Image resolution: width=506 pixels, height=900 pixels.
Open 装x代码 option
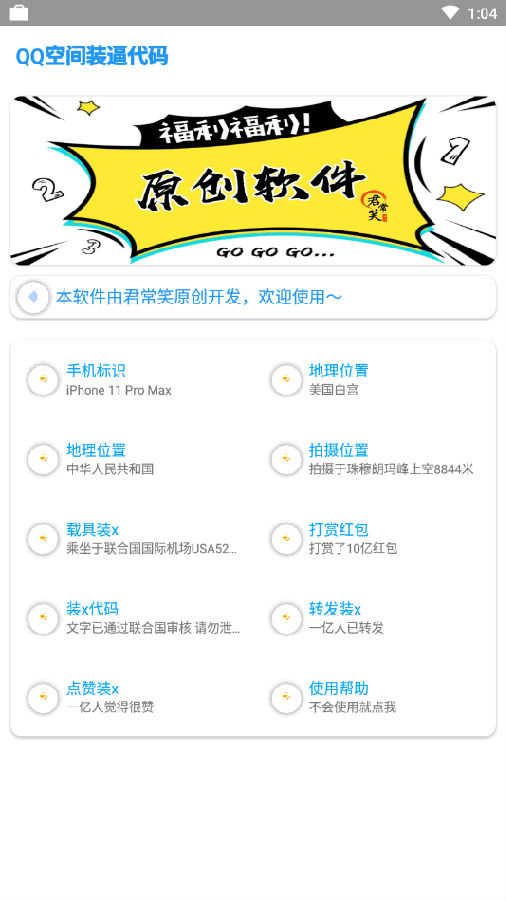click(131, 618)
